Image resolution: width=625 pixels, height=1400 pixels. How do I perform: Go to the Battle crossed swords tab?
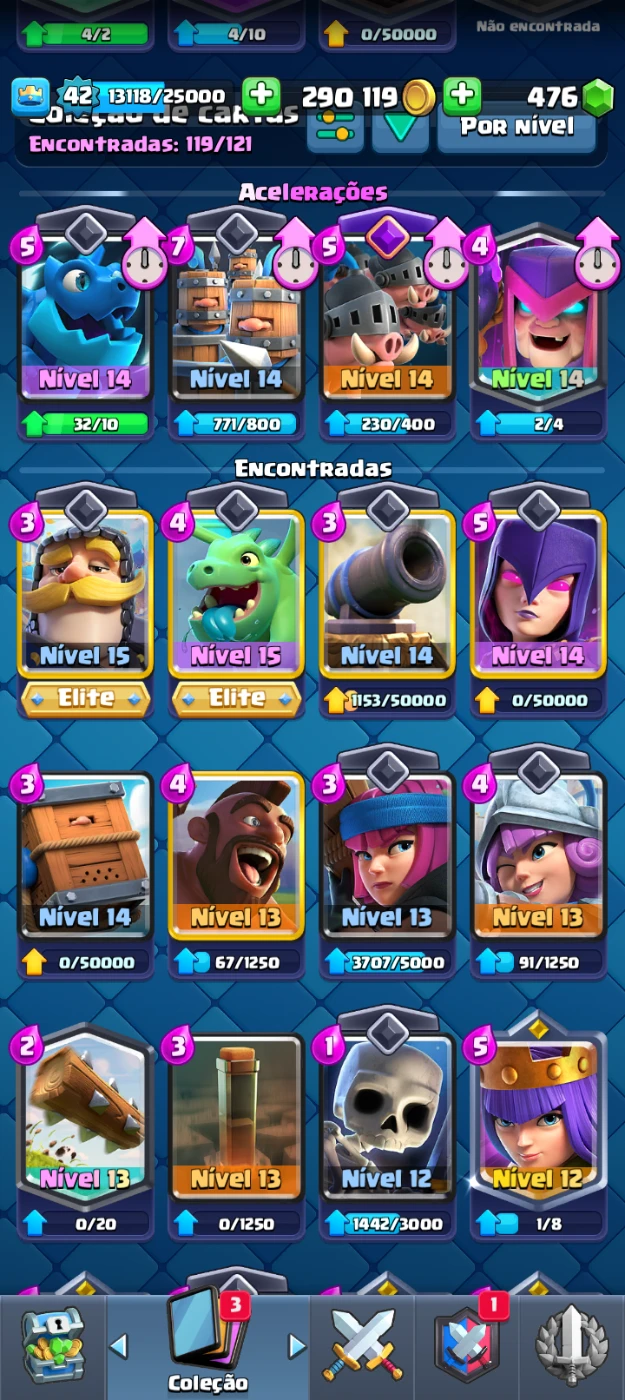365,1346
